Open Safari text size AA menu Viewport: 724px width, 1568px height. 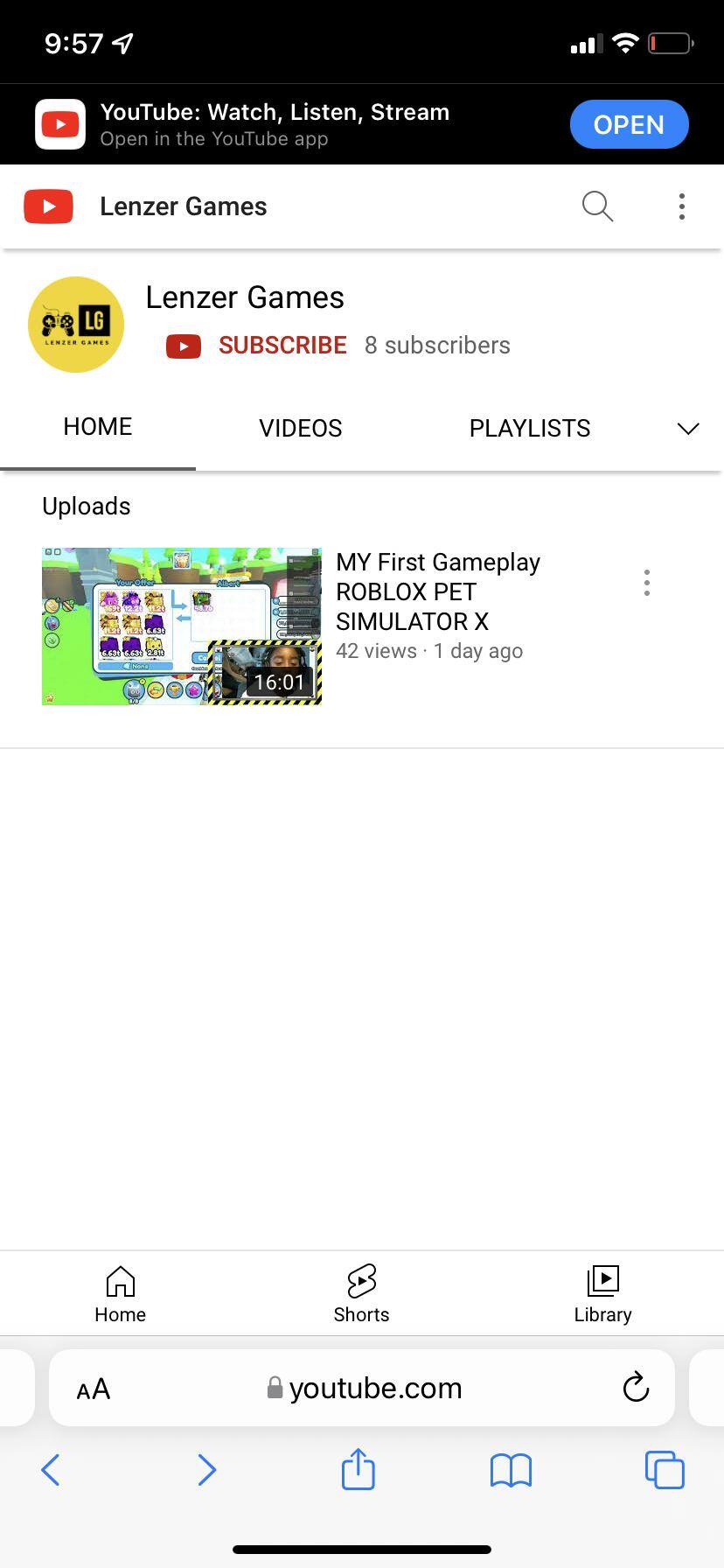point(93,1389)
